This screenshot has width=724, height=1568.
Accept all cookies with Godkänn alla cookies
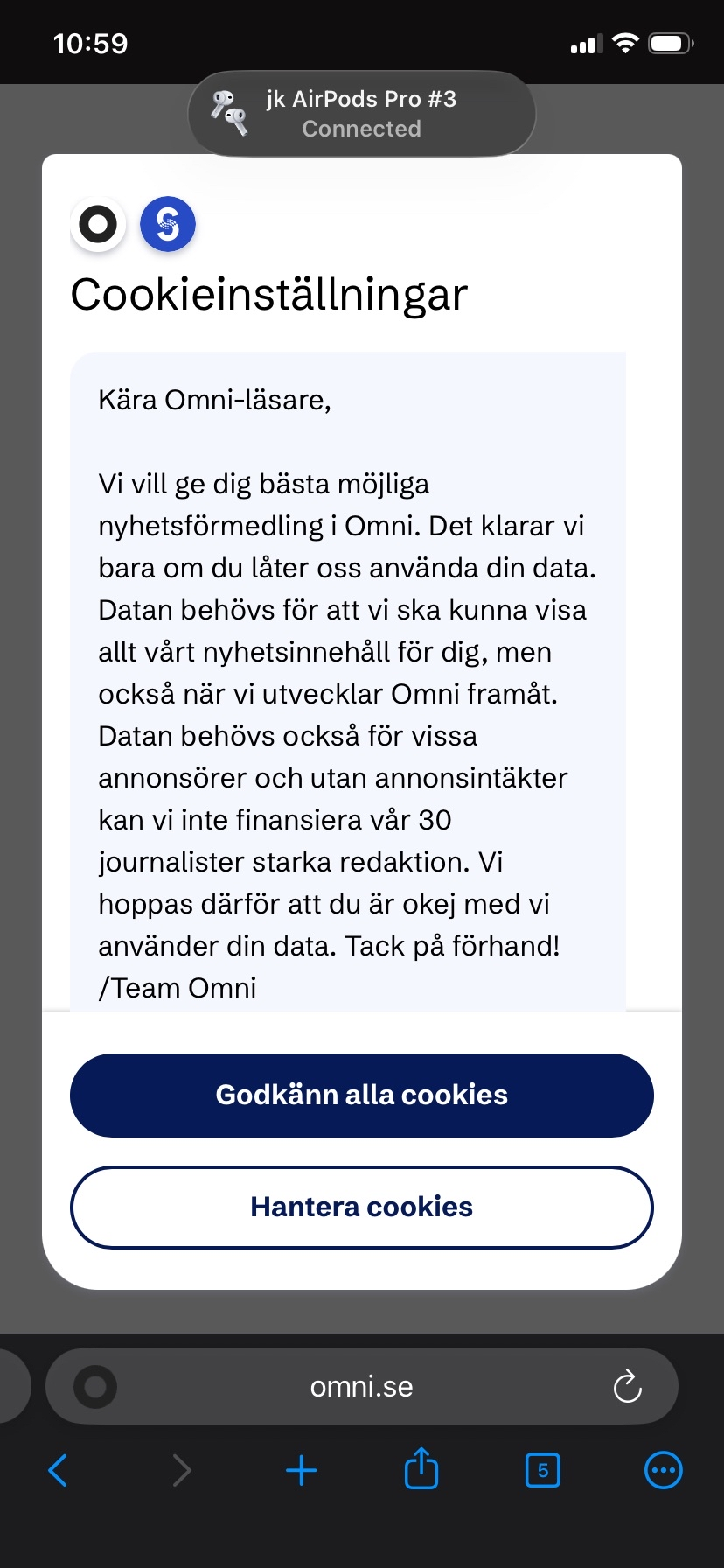point(362,1095)
